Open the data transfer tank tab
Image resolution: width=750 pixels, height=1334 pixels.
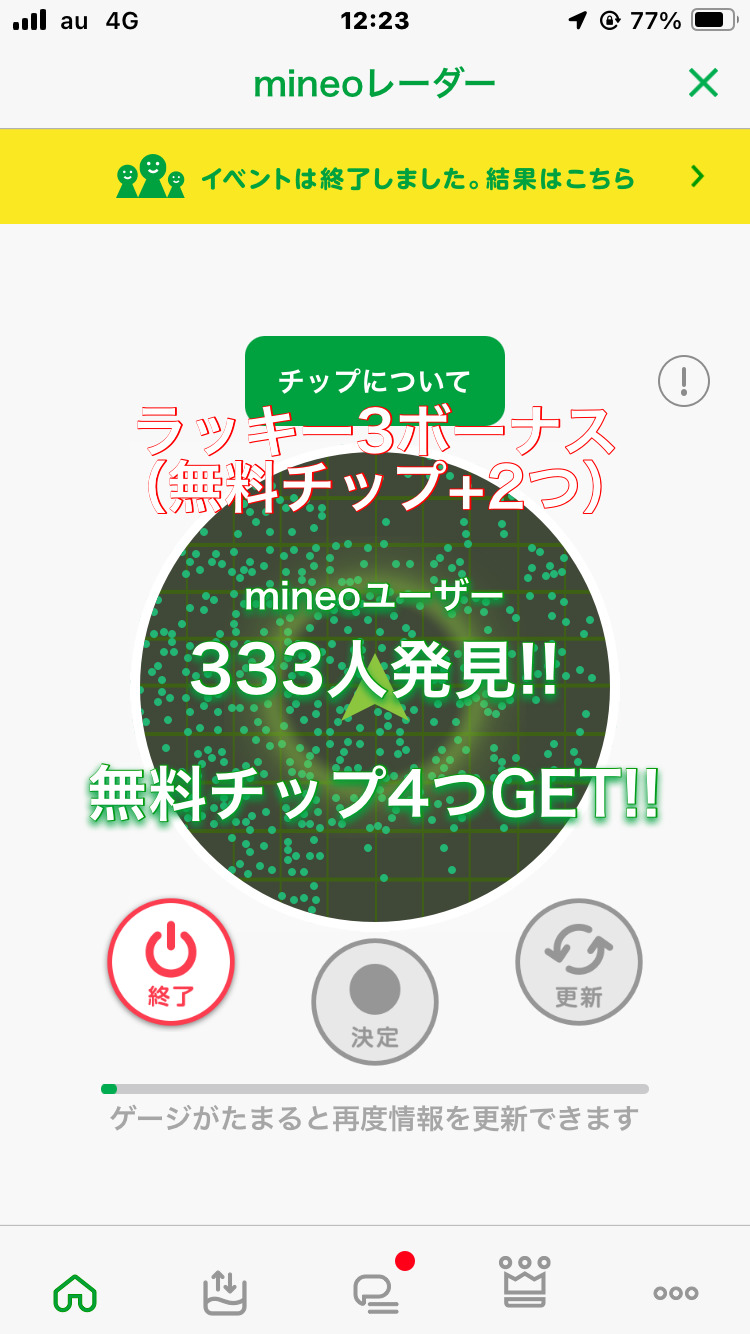(224, 1292)
